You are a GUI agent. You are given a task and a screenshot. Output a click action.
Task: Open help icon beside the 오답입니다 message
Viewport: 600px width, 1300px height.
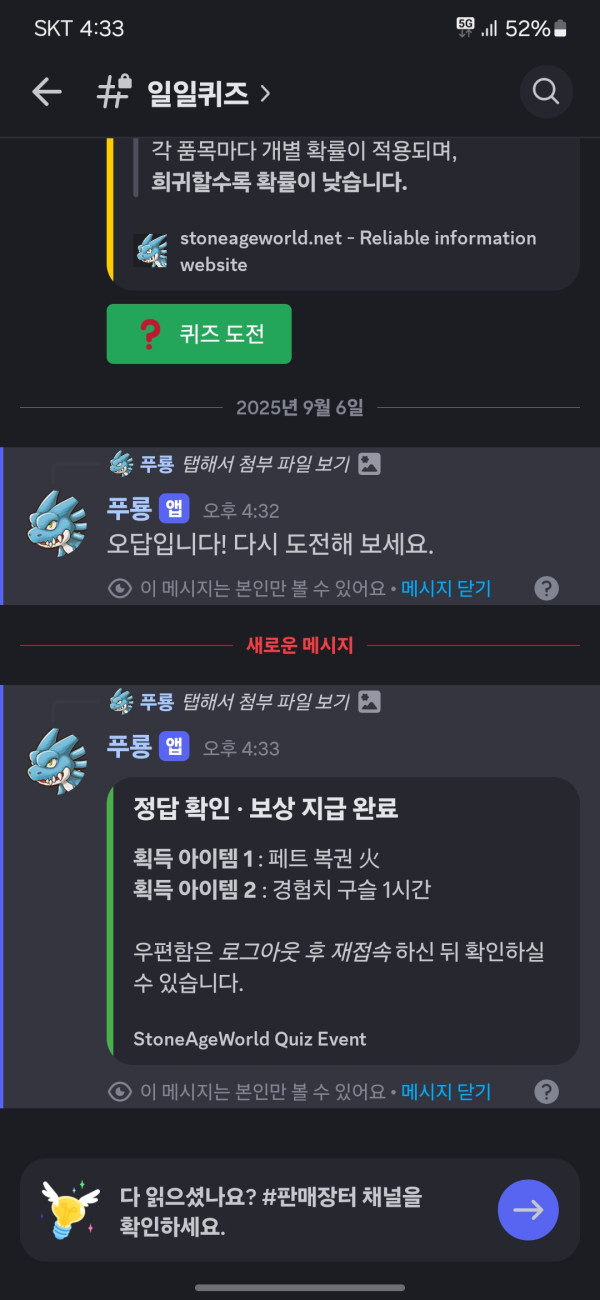pyautogui.click(x=546, y=588)
